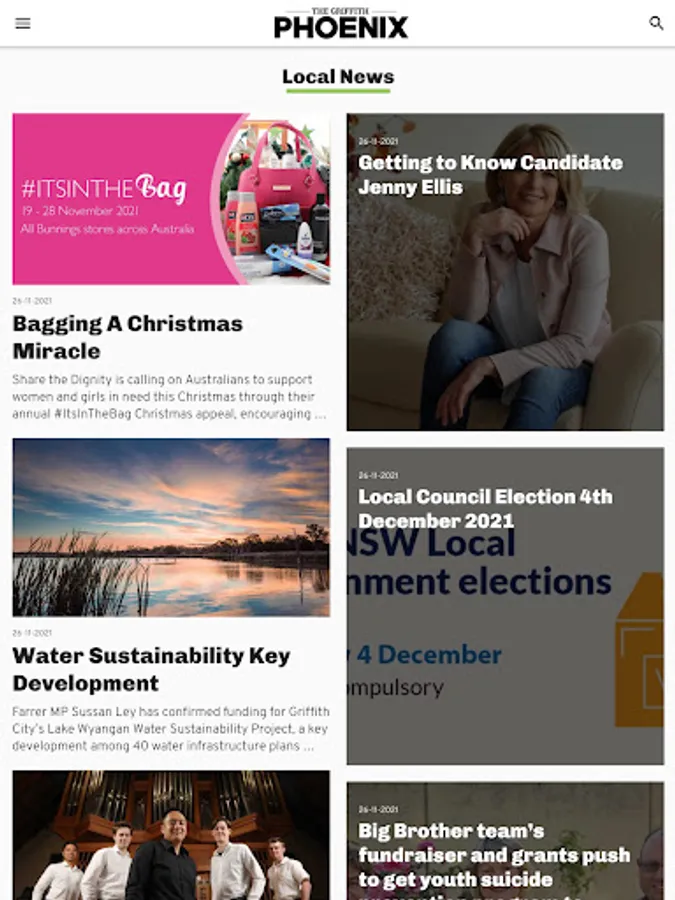Open the Water Sustainability Key Development story

pyautogui.click(x=151, y=669)
